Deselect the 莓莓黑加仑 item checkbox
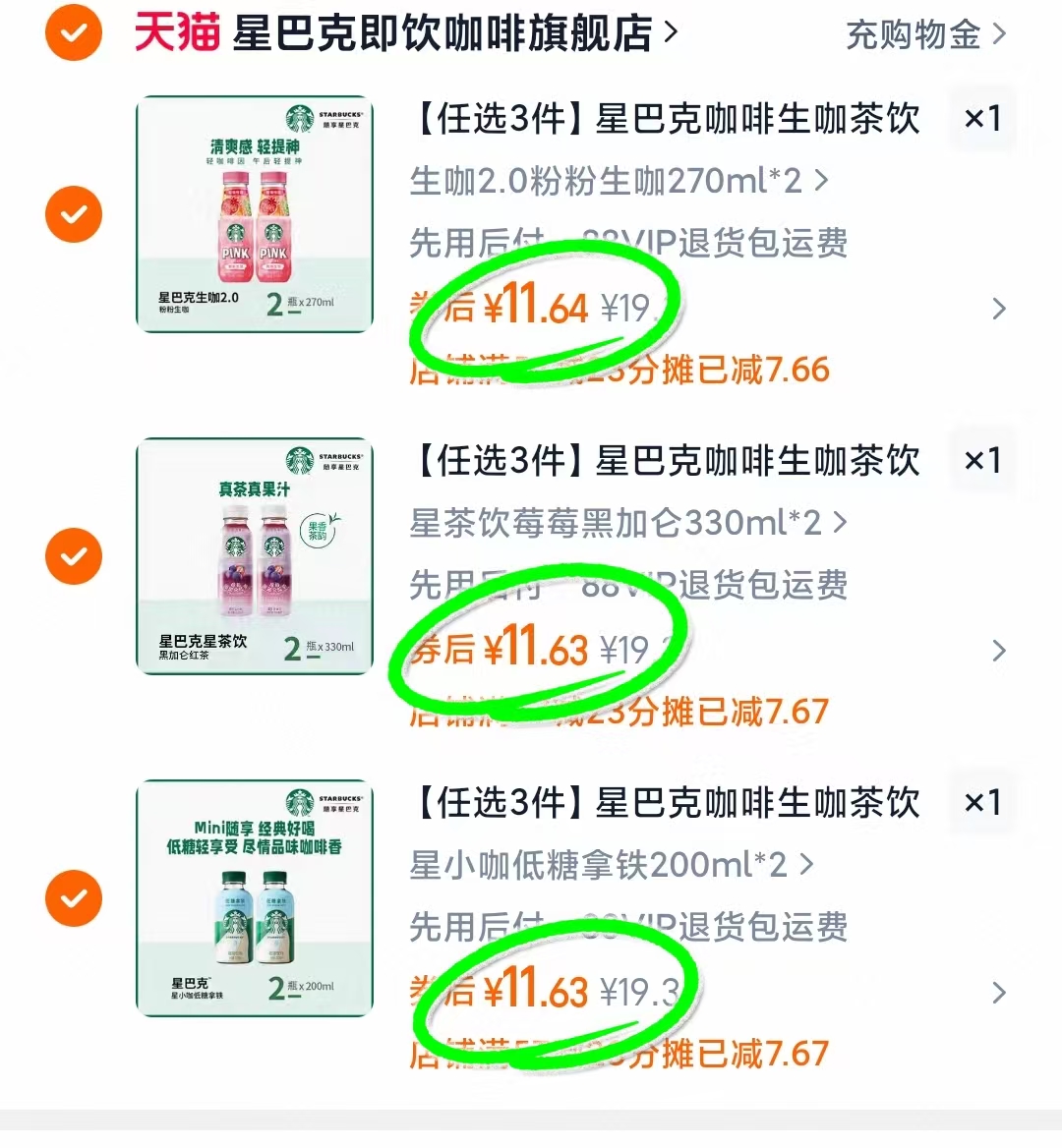 click(x=74, y=556)
